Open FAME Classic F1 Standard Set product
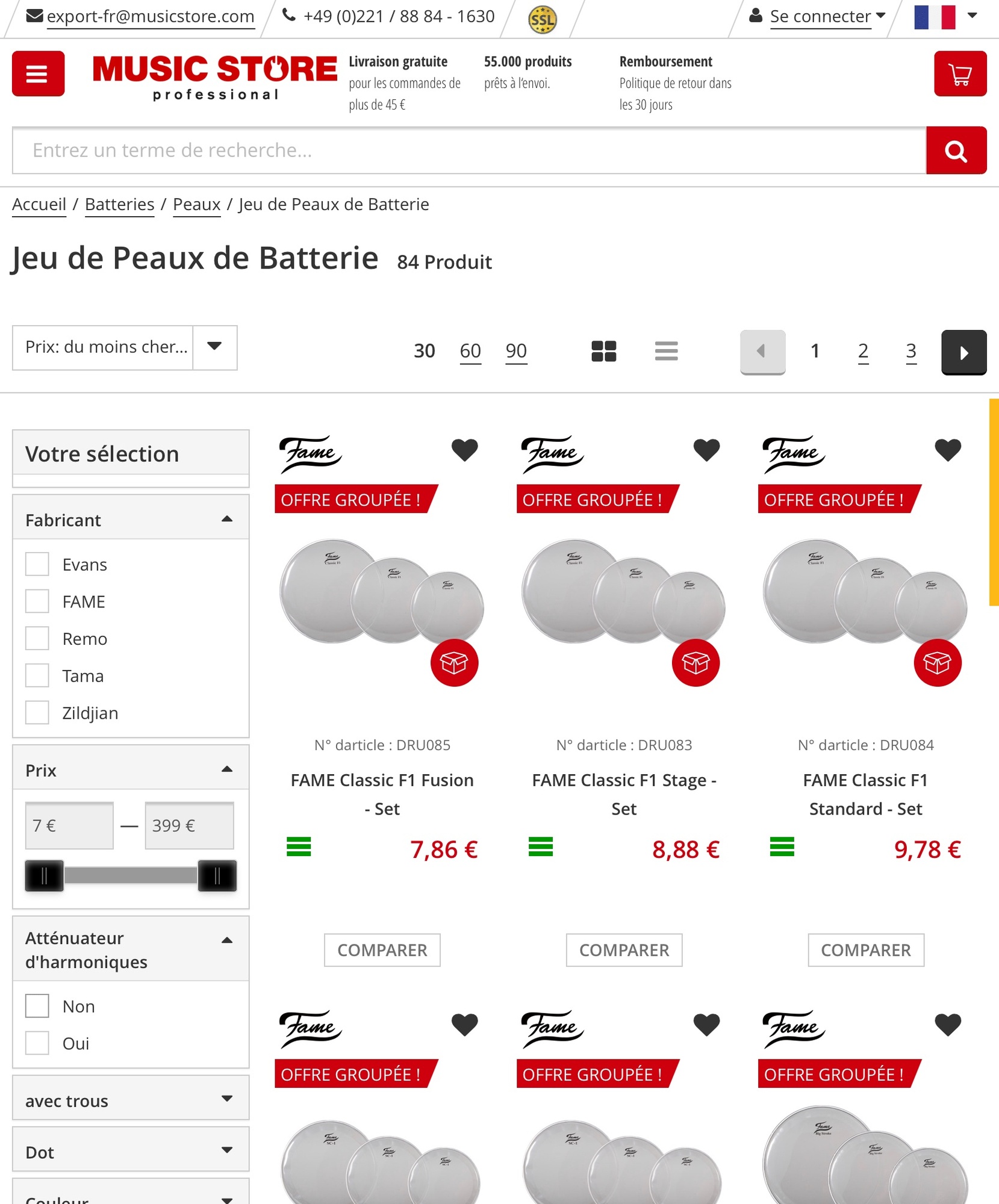The width and height of the screenshot is (999, 1204). [865, 793]
